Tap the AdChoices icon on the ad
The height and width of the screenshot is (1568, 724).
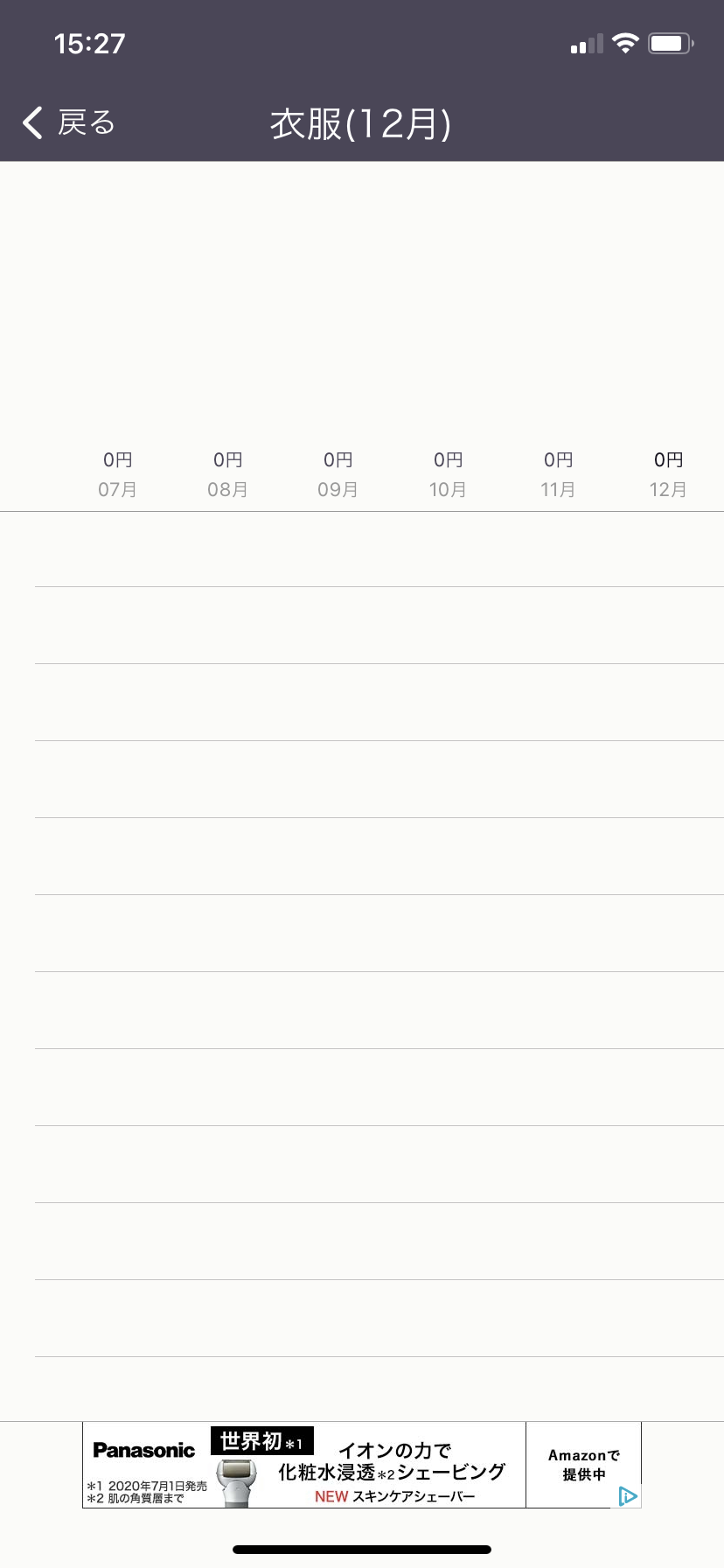628,1496
